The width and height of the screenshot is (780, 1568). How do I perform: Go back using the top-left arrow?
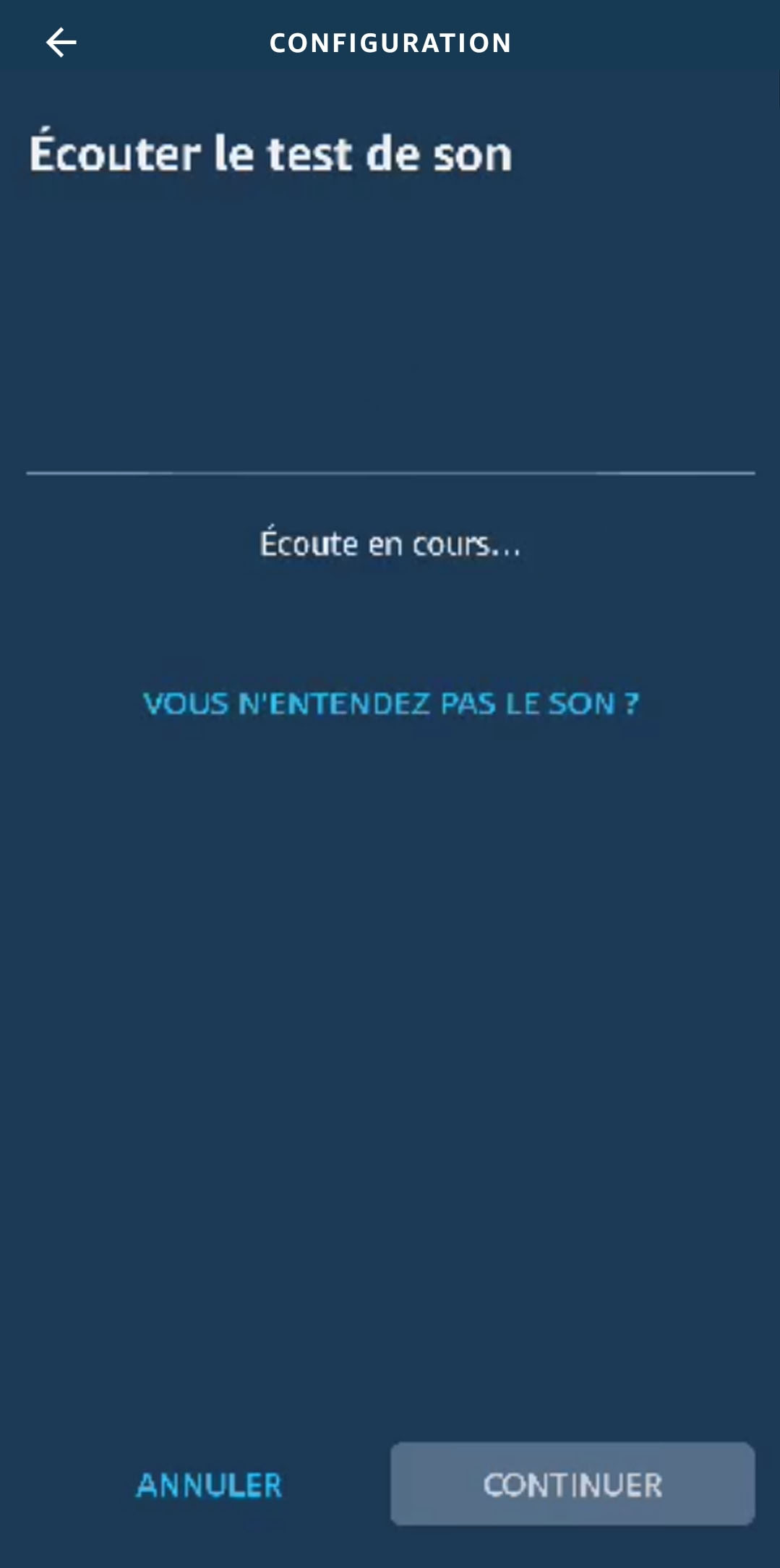coord(61,43)
